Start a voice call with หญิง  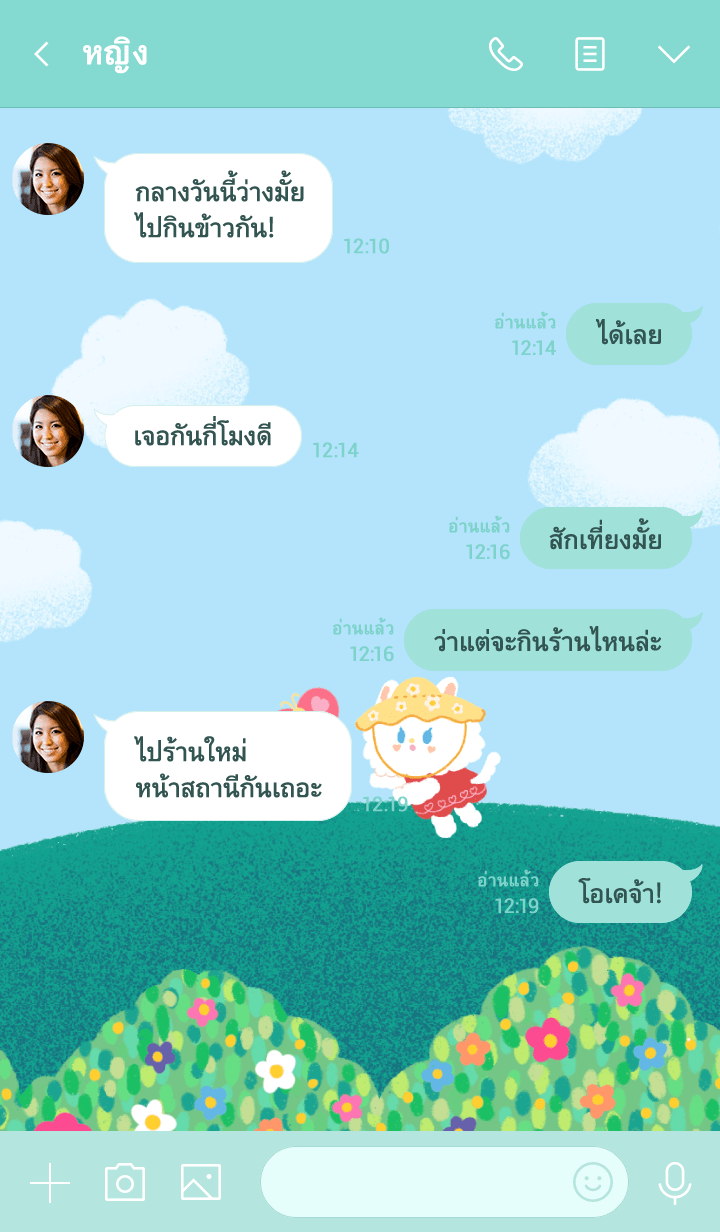tap(505, 54)
